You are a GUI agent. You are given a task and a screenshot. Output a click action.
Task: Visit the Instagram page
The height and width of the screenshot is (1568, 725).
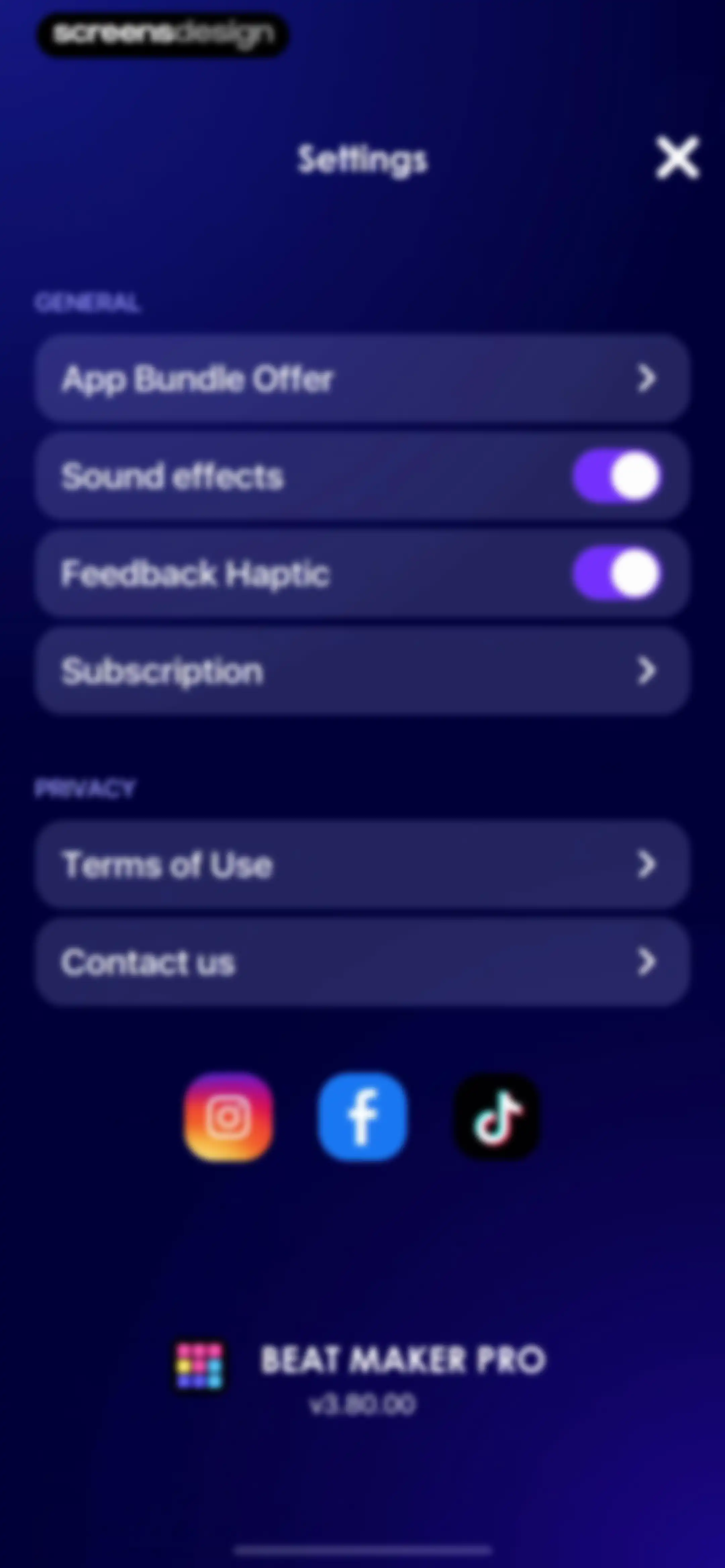(x=228, y=1117)
